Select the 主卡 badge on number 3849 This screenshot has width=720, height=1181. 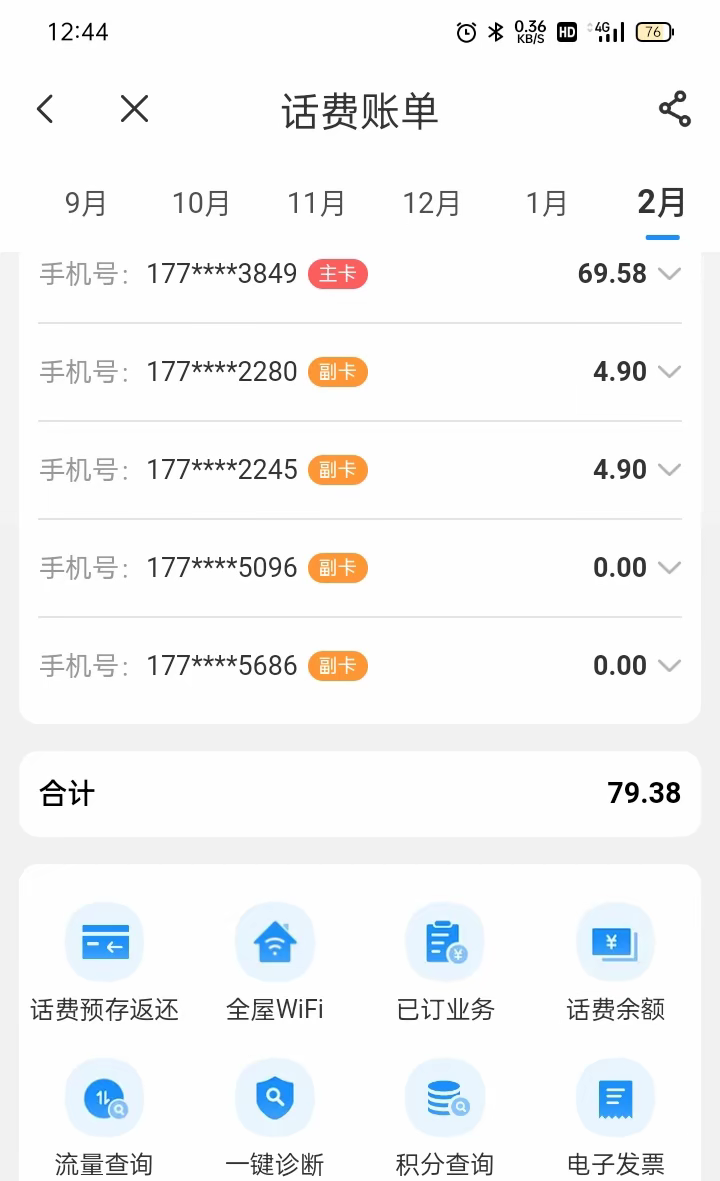pos(337,274)
